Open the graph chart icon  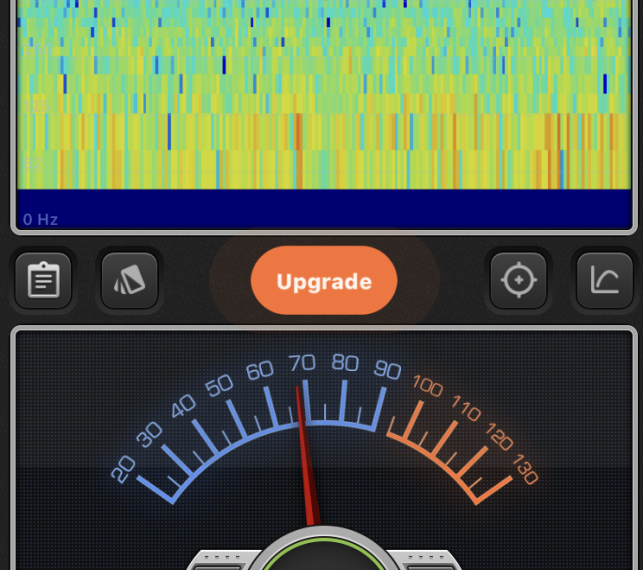point(604,280)
